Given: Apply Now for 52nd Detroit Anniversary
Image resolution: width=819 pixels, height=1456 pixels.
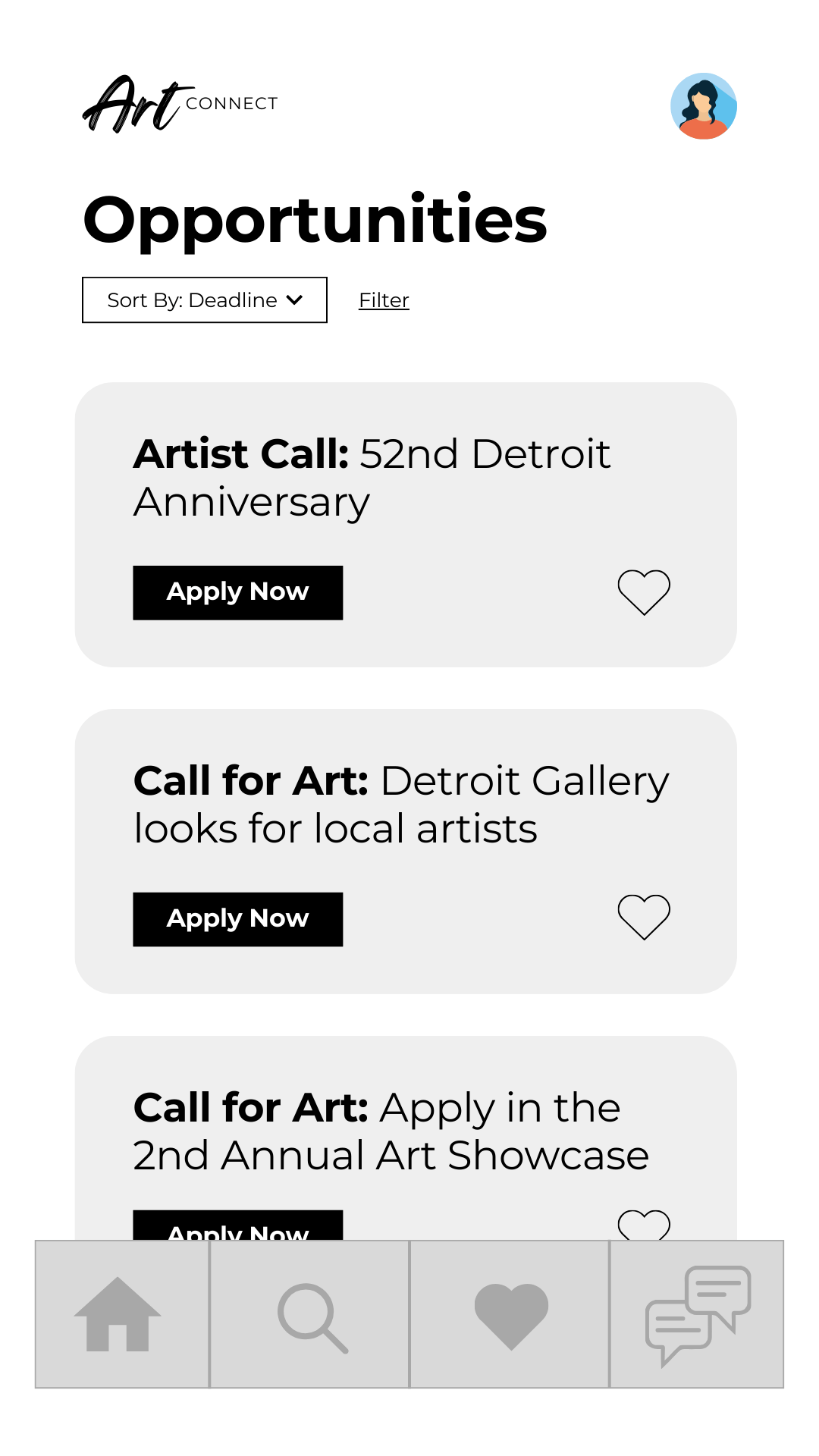Looking at the screenshot, I should (237, 592).
